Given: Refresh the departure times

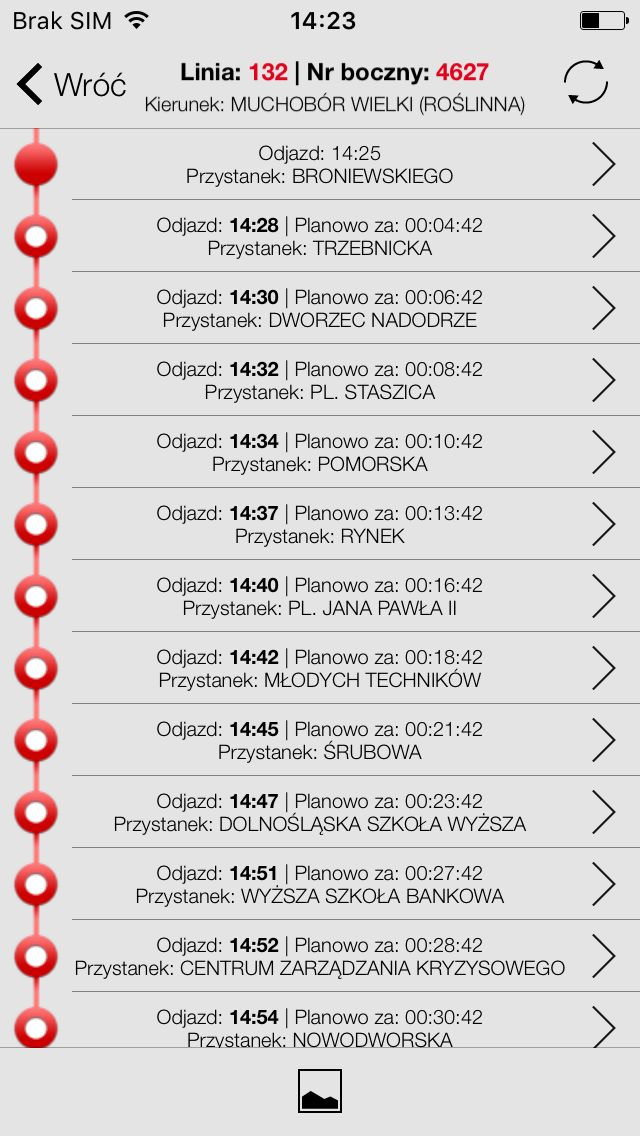Looking at the screenshot, I should [586, 83].
